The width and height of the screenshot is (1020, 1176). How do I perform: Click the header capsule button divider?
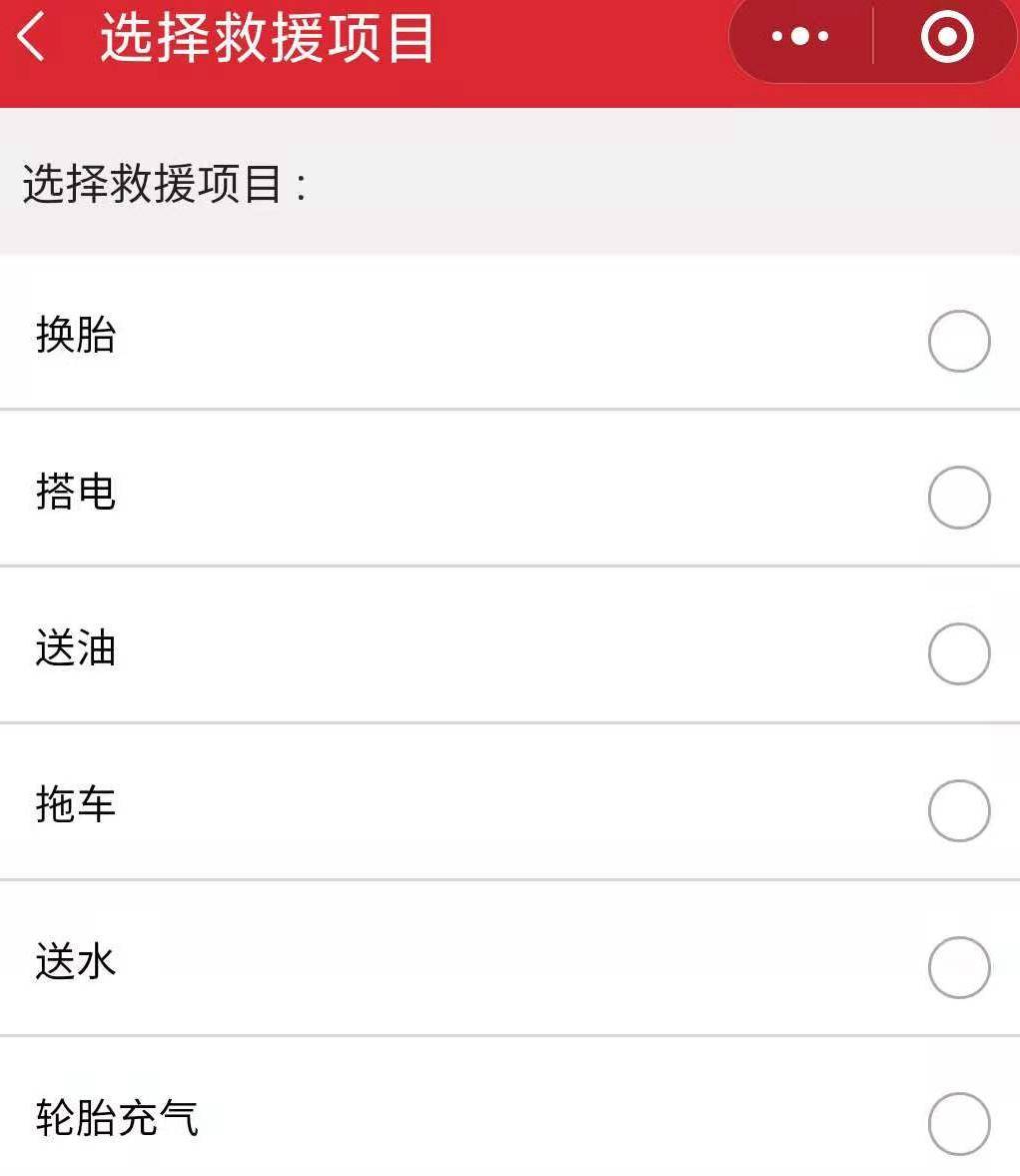[872, 38]
